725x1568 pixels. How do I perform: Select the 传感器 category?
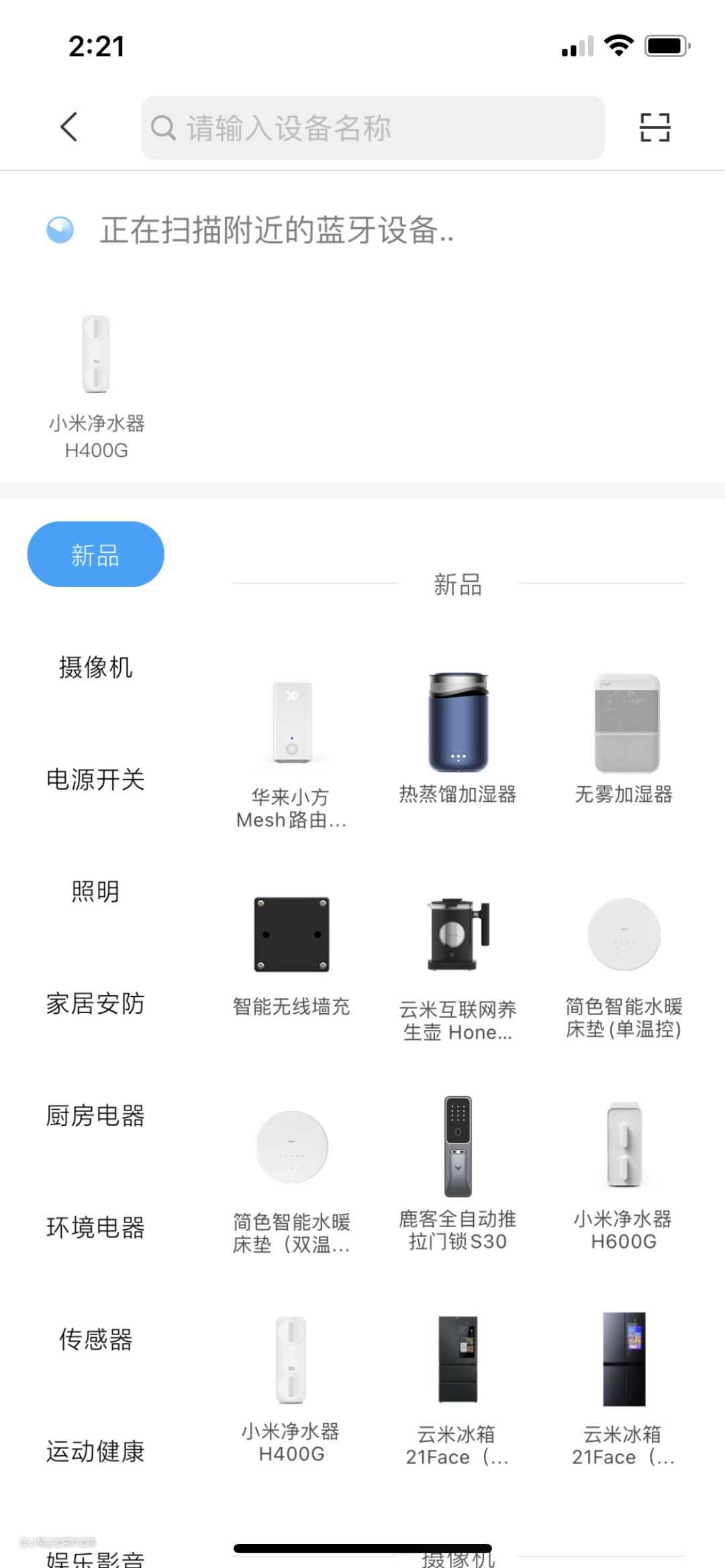click(95, 1339)
